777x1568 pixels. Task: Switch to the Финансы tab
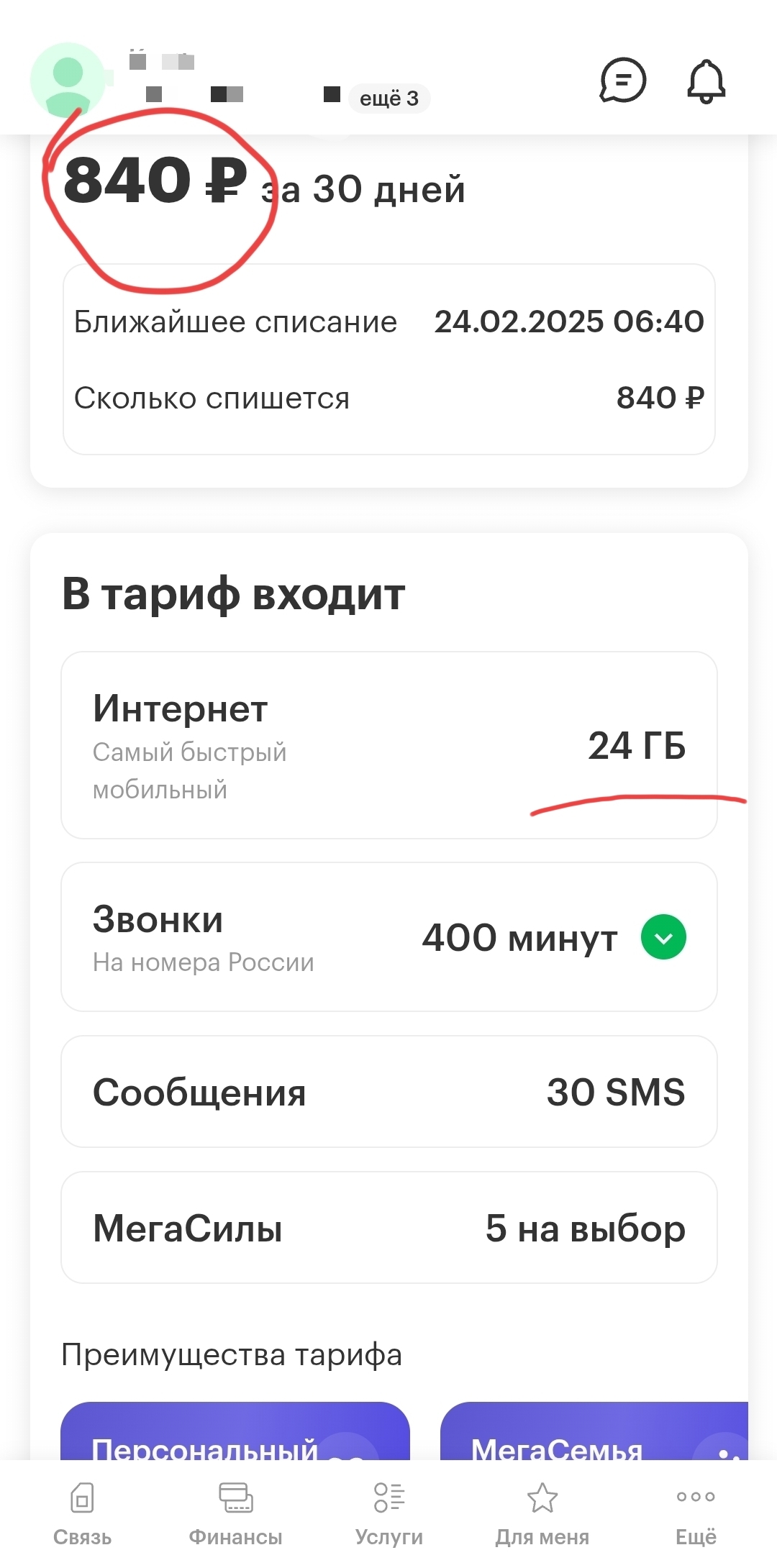coord(235,1514)
